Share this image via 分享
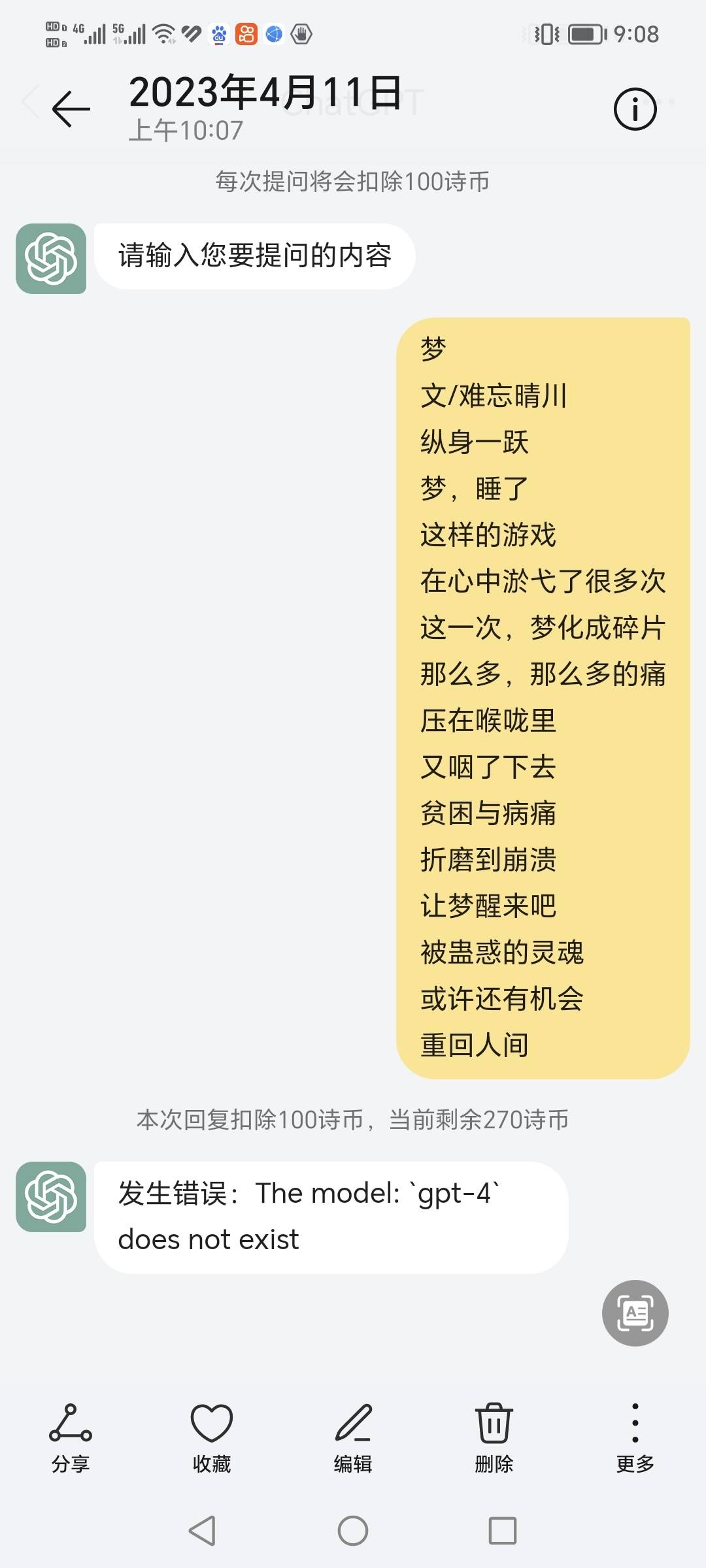Image resolution: width=706 pixels, height=1568 pixels. pos(71,1437)
